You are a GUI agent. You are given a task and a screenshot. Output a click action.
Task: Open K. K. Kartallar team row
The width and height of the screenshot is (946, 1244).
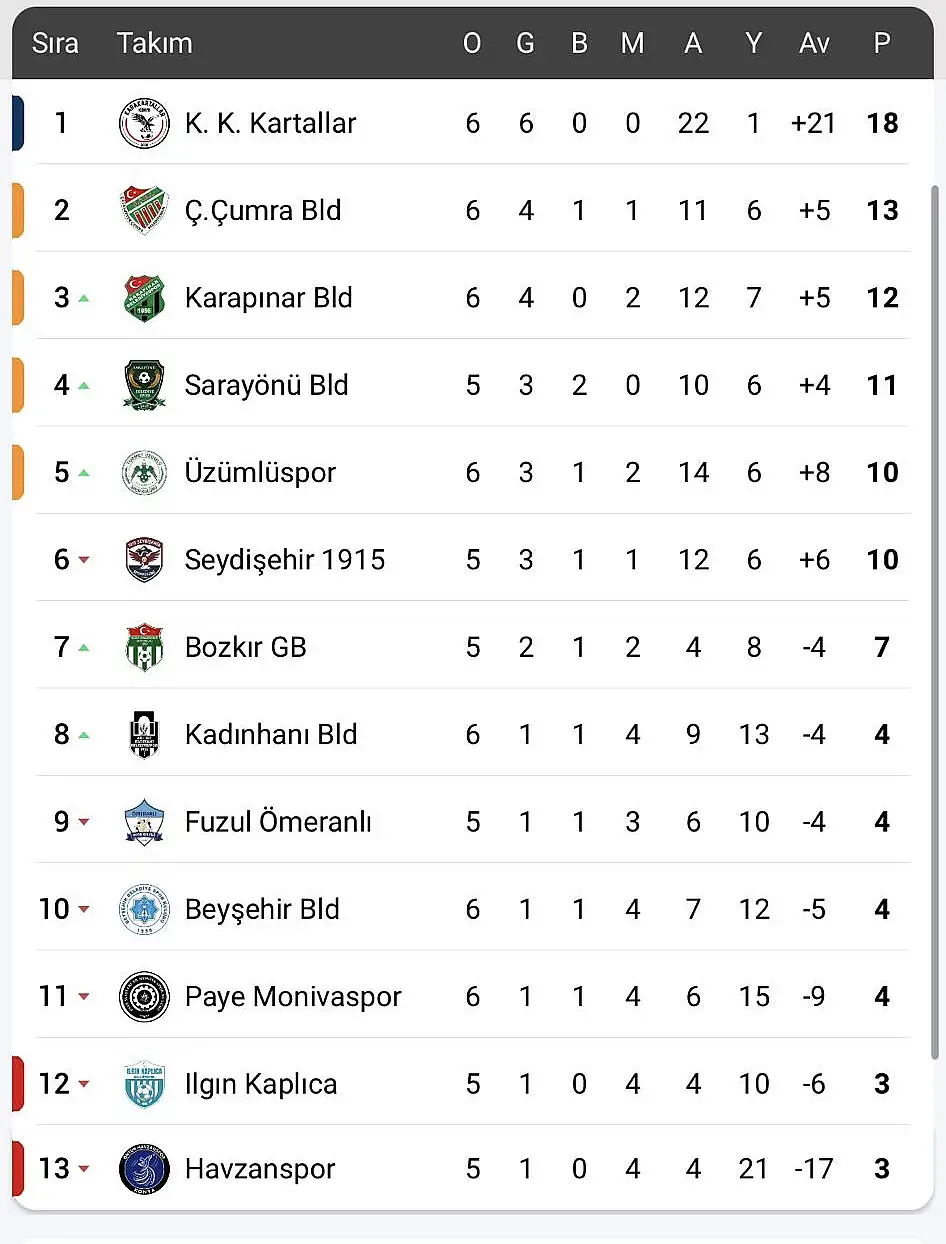[270, 123]
